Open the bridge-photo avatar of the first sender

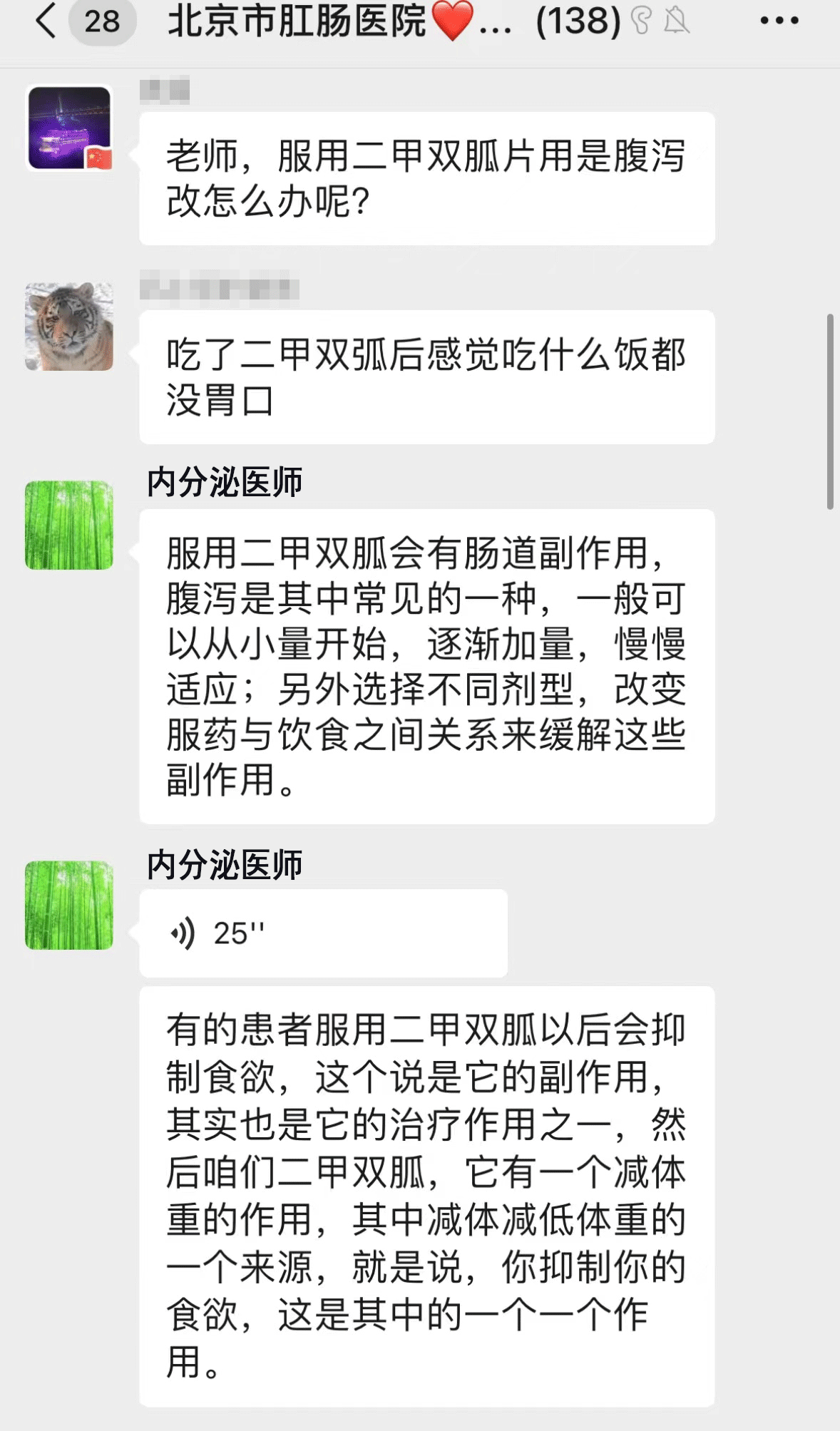point(68,127)
